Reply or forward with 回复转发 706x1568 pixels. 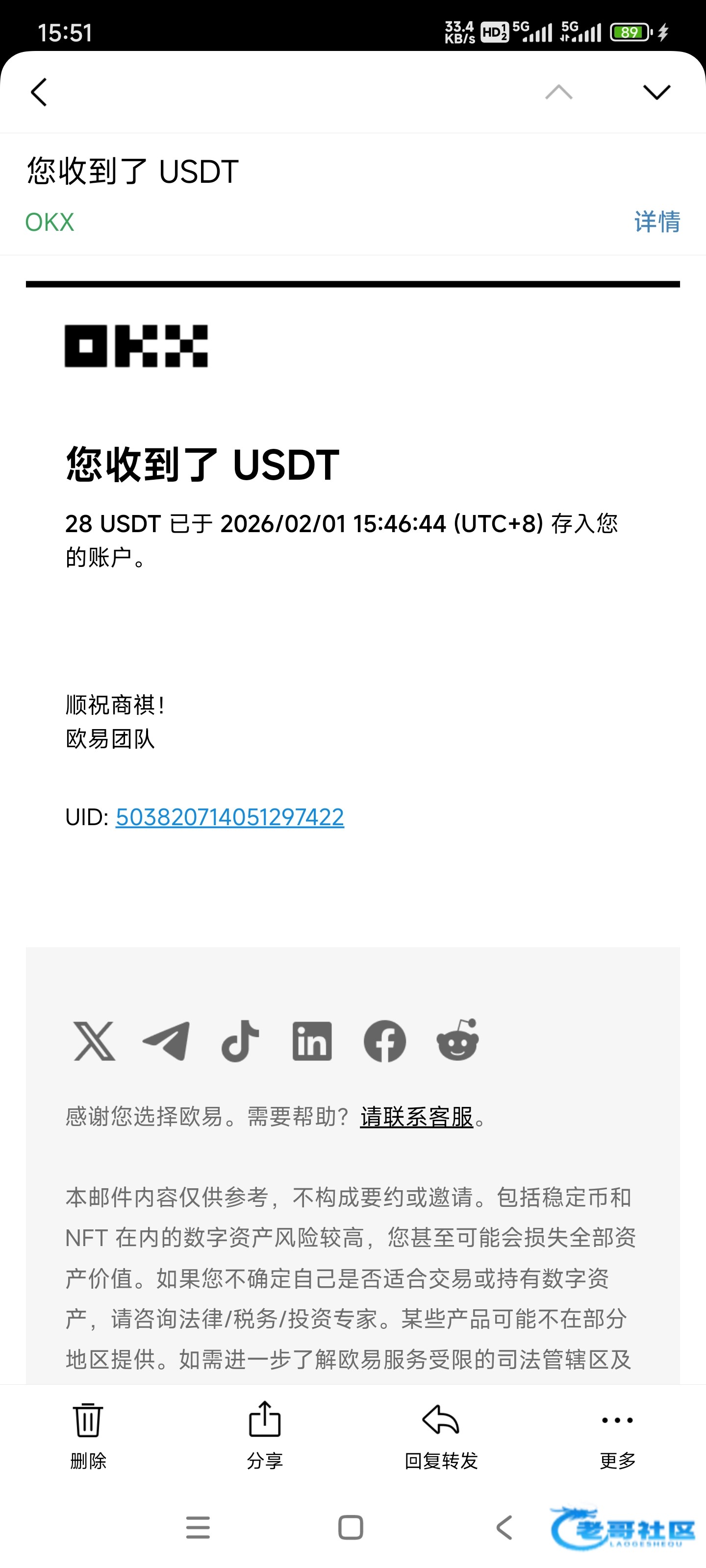[441, 1435]
